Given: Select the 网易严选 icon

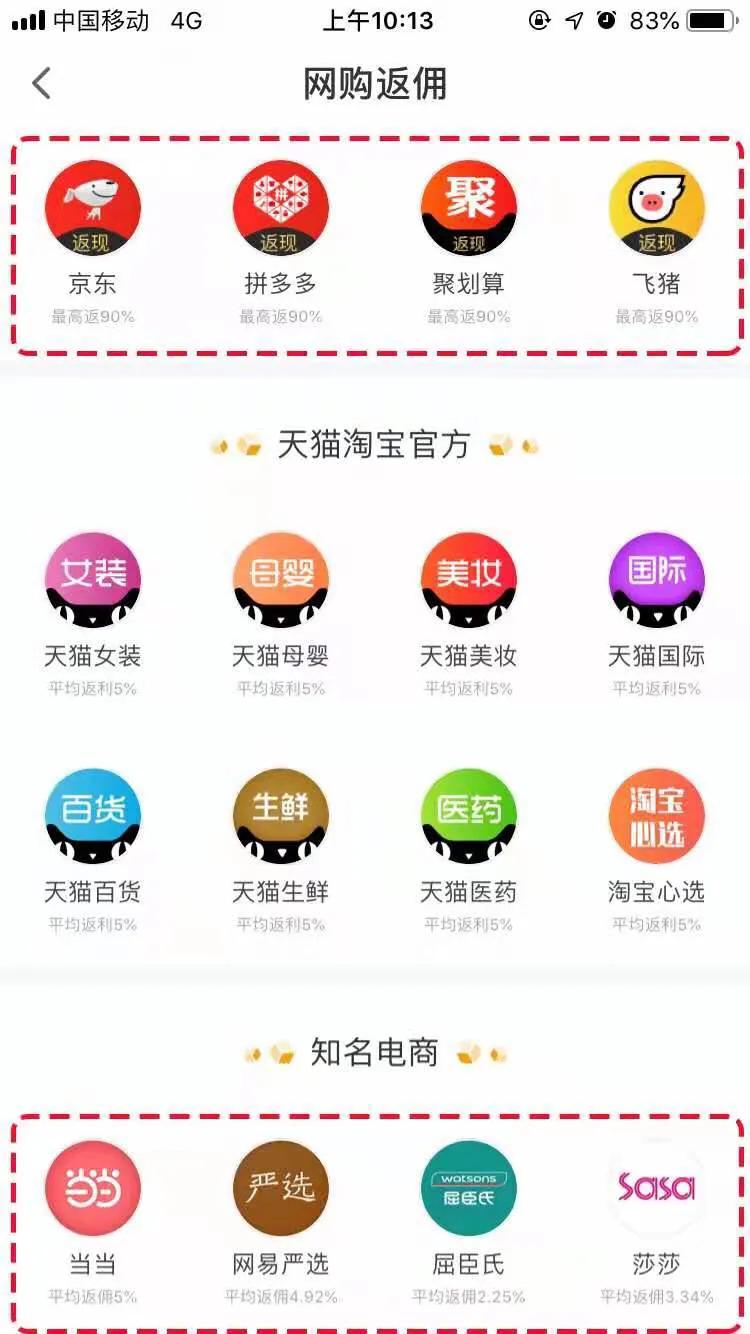Looking at the screenshot, I should click(x=281, y=1188).
